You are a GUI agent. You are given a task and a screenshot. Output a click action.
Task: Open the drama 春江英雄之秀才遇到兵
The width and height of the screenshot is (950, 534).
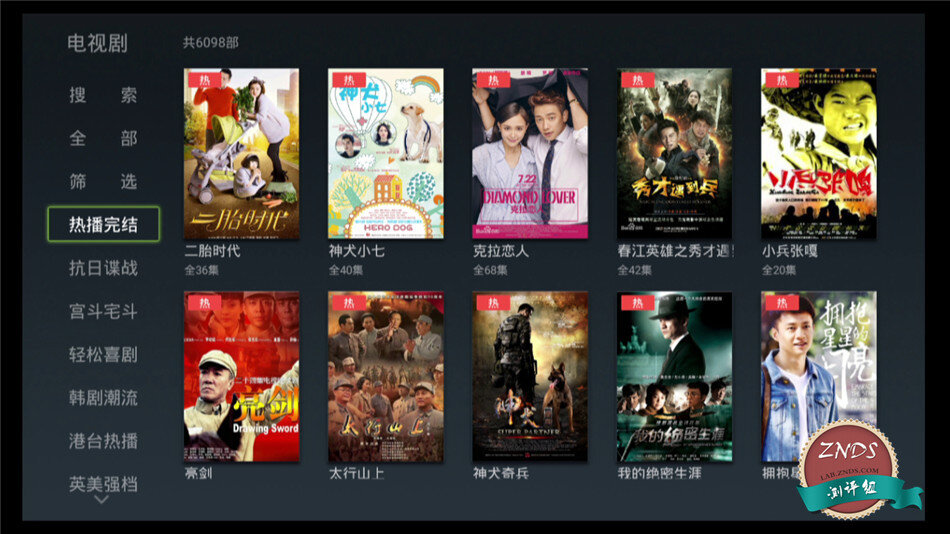[674, 154]
